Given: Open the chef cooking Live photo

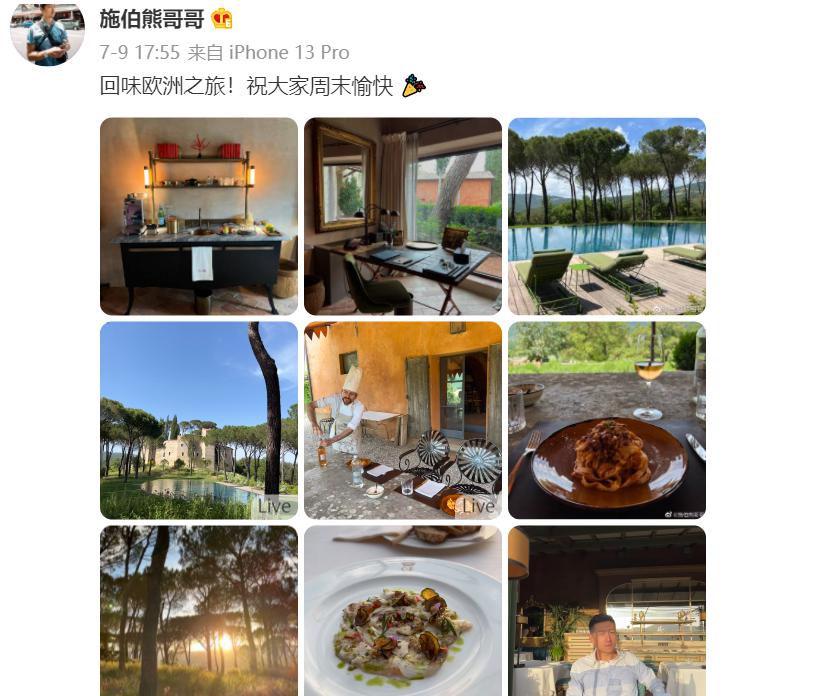Looking at the screenshot, I should click(403, 420).
